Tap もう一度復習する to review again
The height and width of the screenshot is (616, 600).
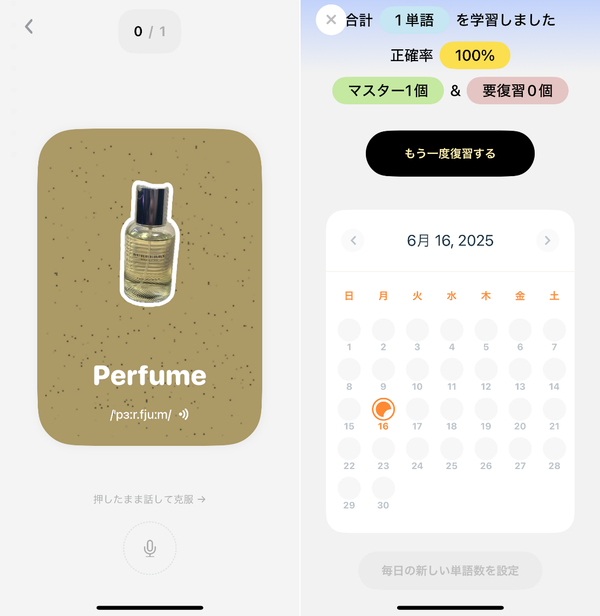point(450,153)
